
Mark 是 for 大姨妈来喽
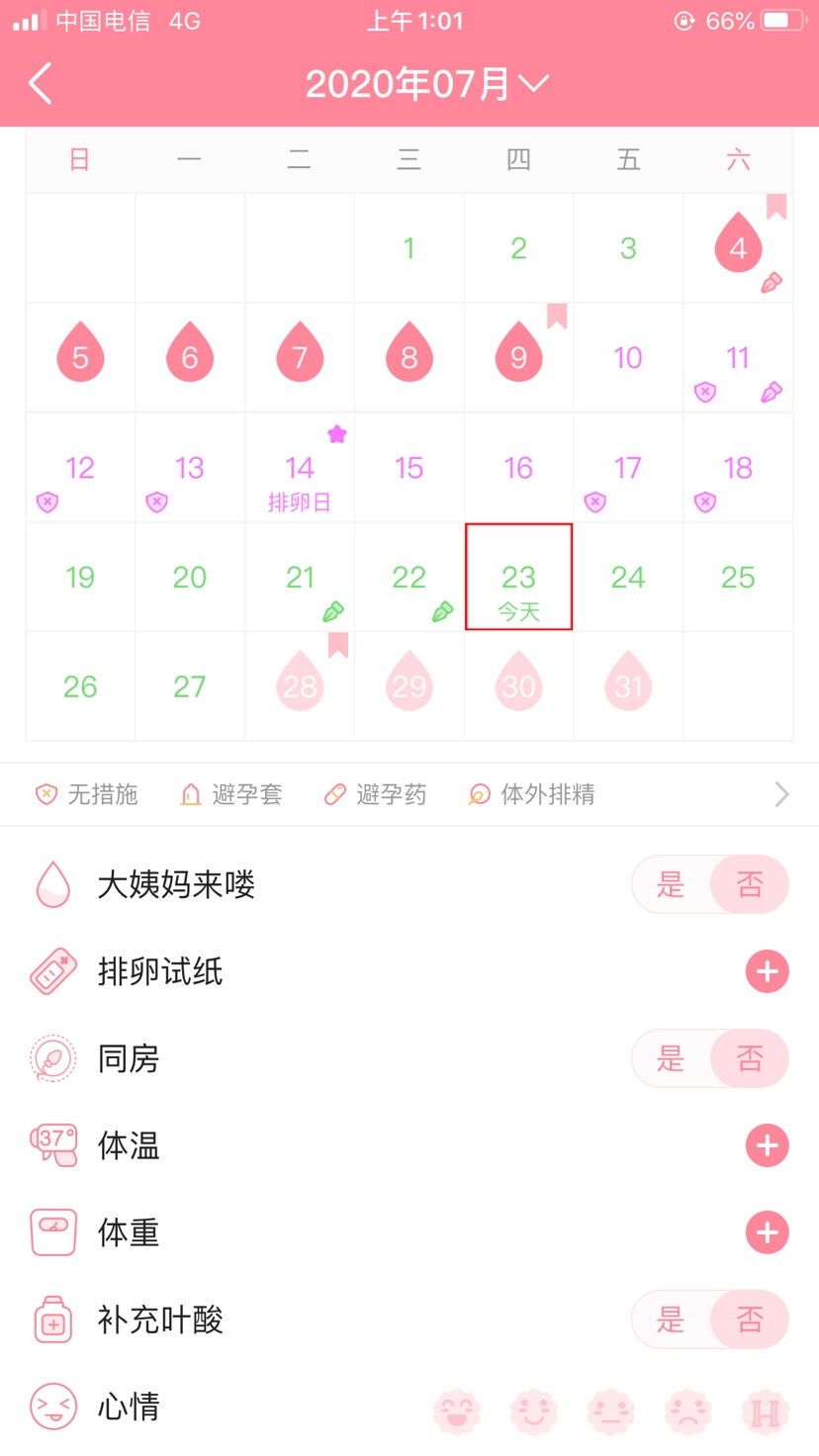point(671,884)
